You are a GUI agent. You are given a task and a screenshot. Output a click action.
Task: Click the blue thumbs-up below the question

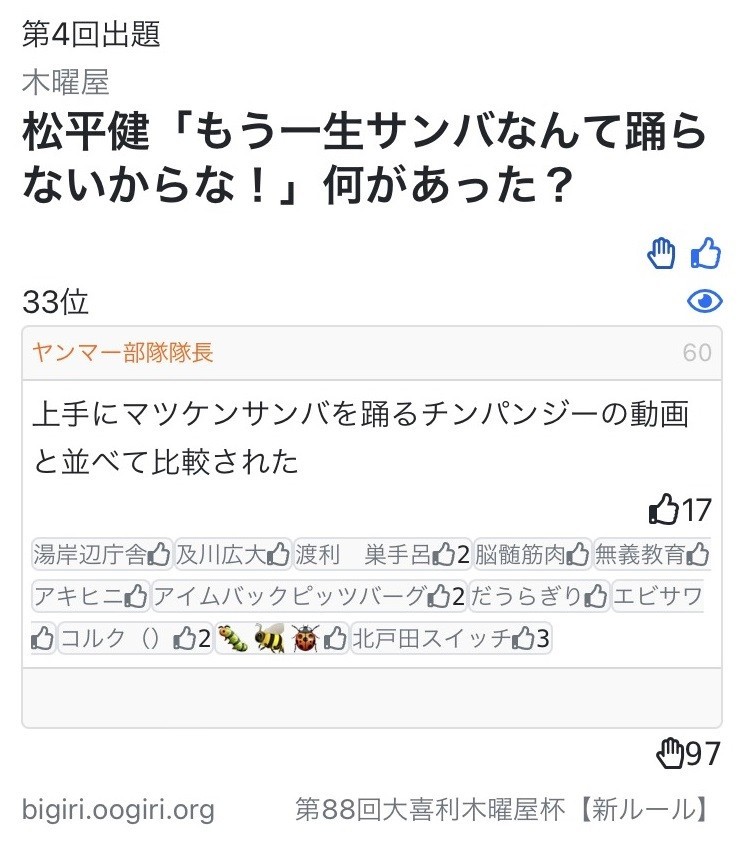pyautogui.click(x=703, y=254)
